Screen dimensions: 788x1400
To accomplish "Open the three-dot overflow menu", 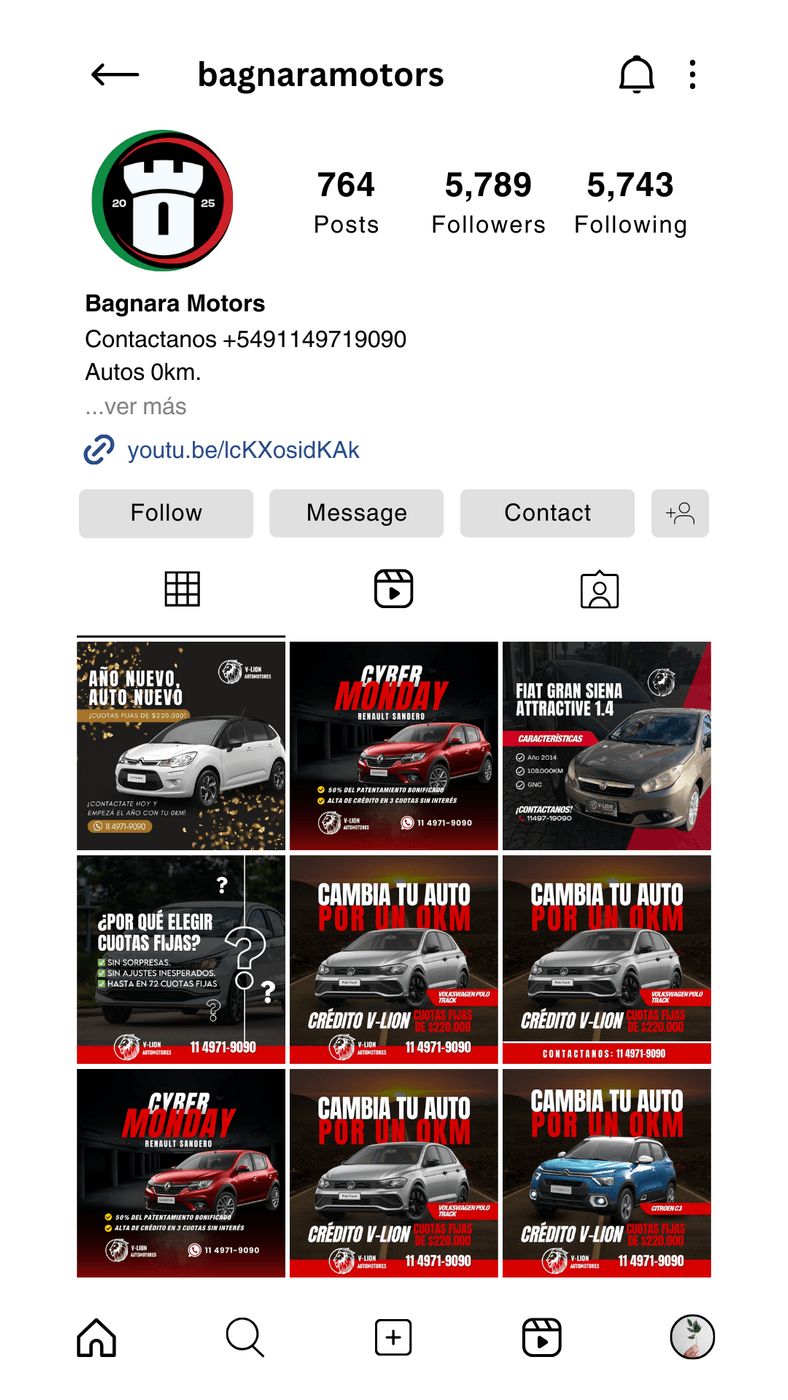I will click(692, 74).
